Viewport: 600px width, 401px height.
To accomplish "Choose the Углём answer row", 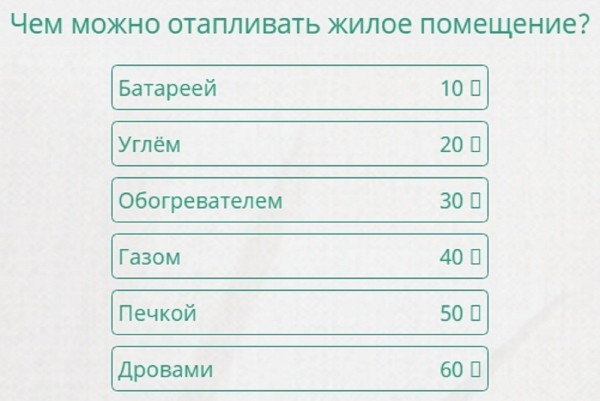I will pyautogui.click(x=299, y=144).
